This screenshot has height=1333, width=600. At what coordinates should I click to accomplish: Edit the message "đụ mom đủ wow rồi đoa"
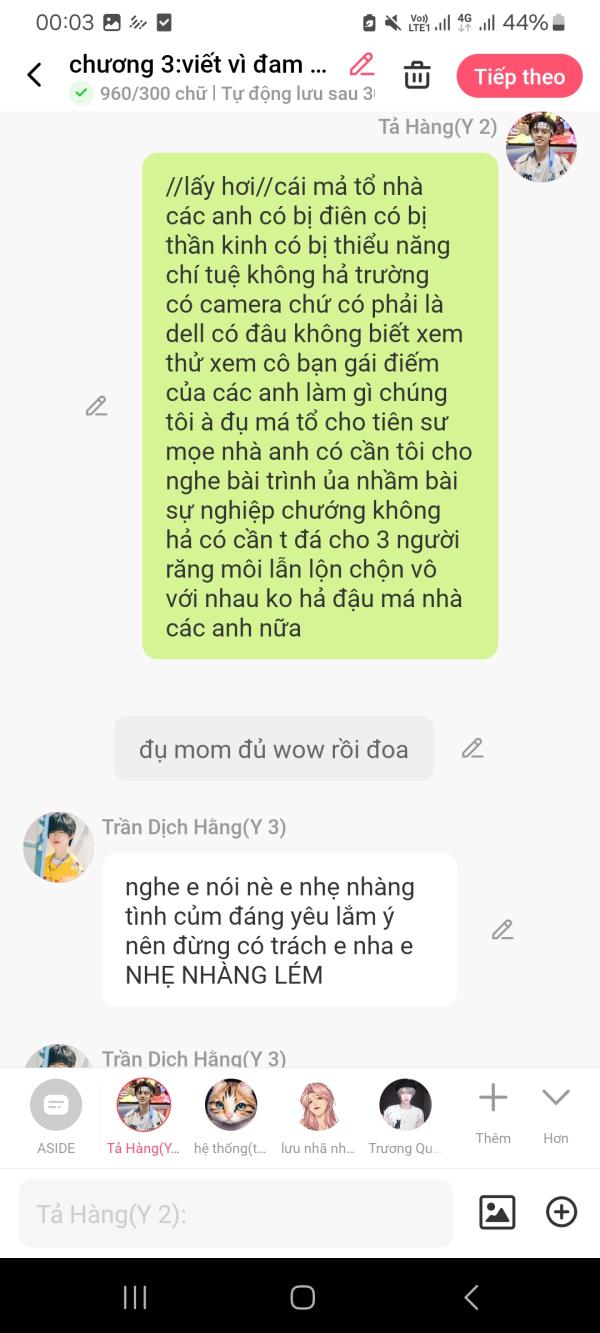point(472,748)
